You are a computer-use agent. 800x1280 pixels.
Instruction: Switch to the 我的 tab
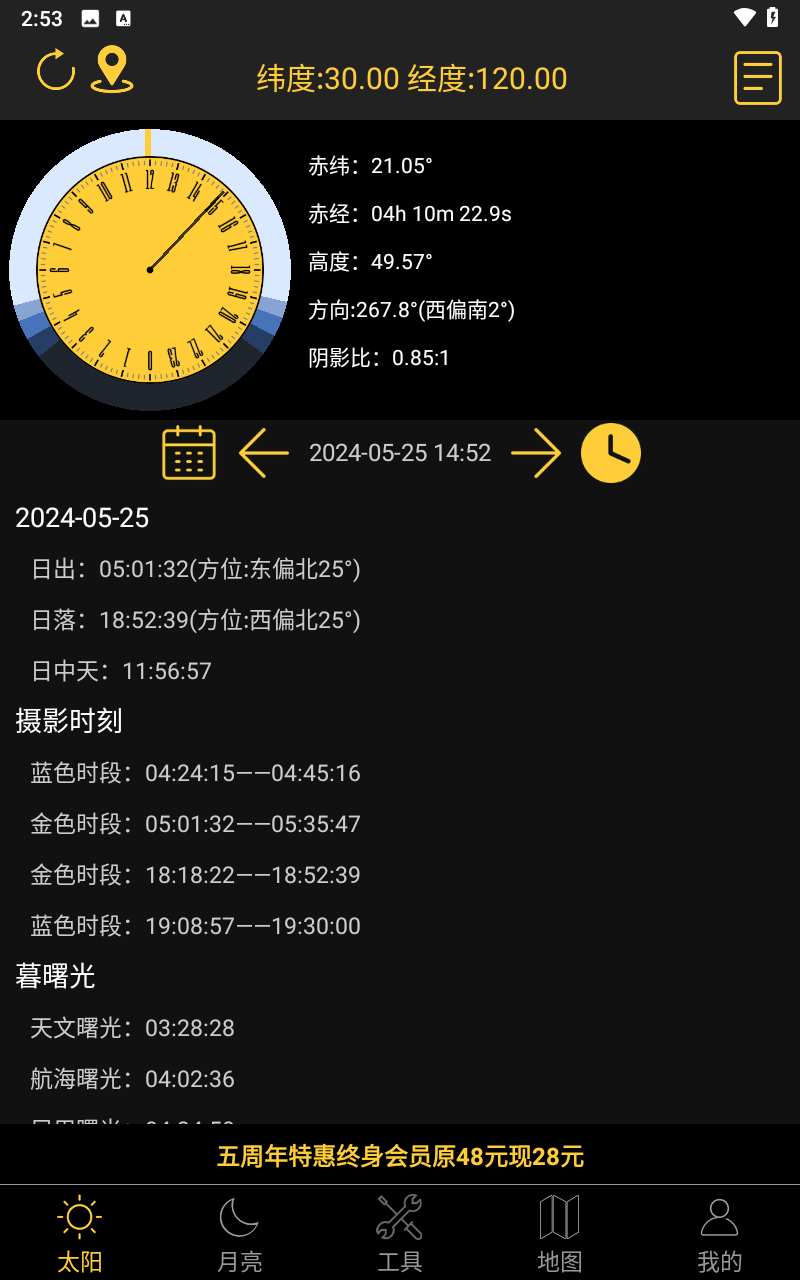pos(720,1234)
